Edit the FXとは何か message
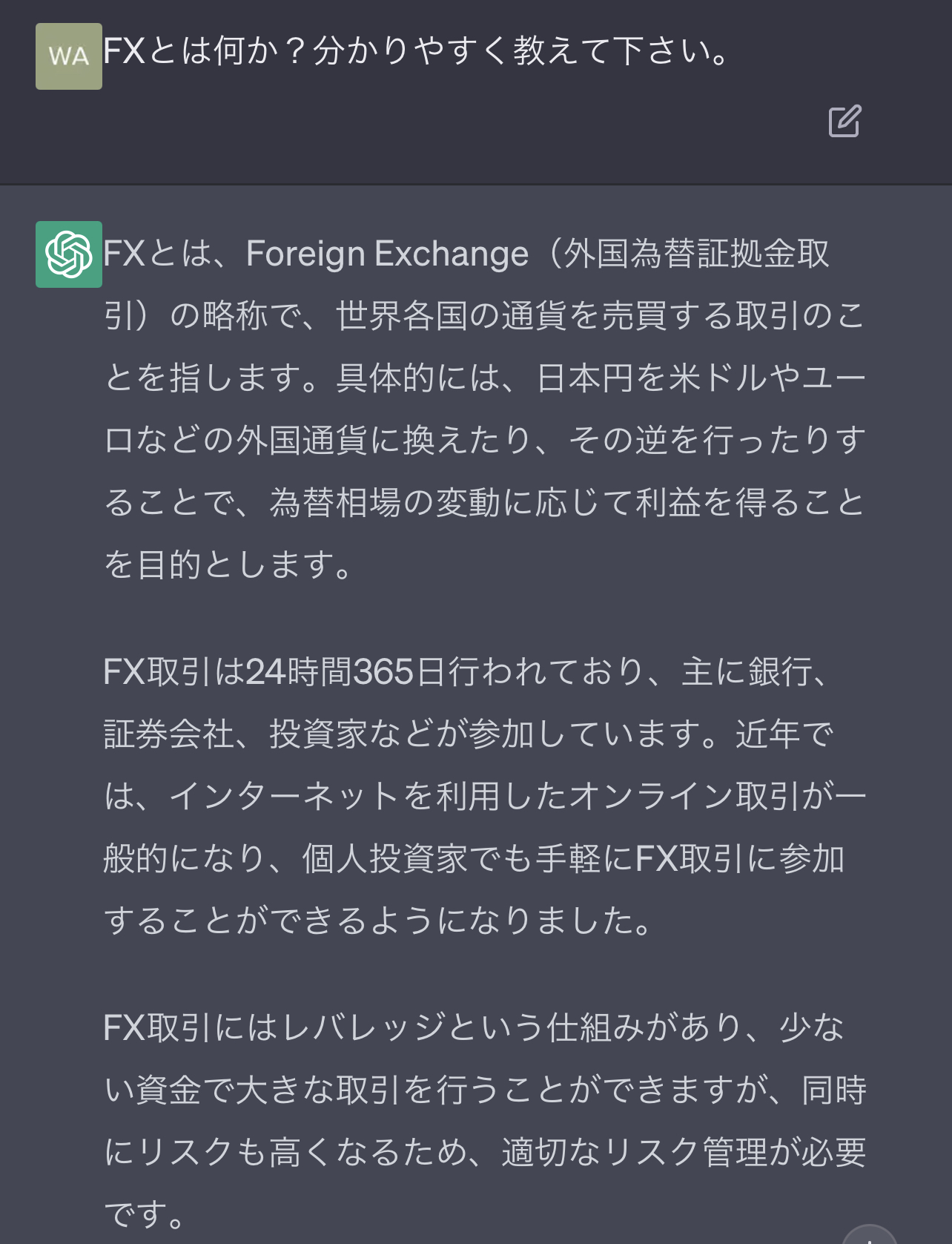The image size is (952, 1244). pos(844,121)
